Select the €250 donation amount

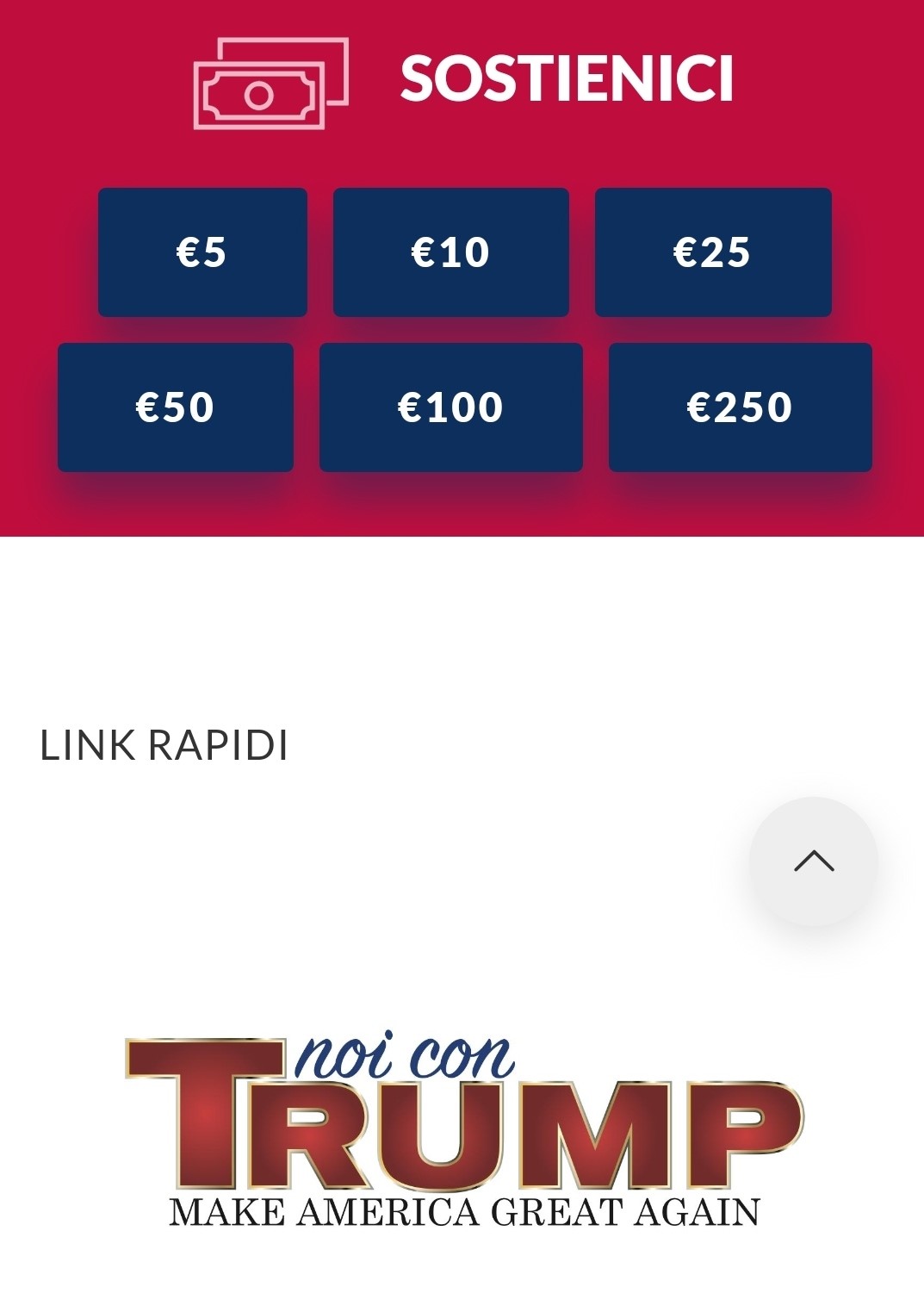[x=741, y=407]
